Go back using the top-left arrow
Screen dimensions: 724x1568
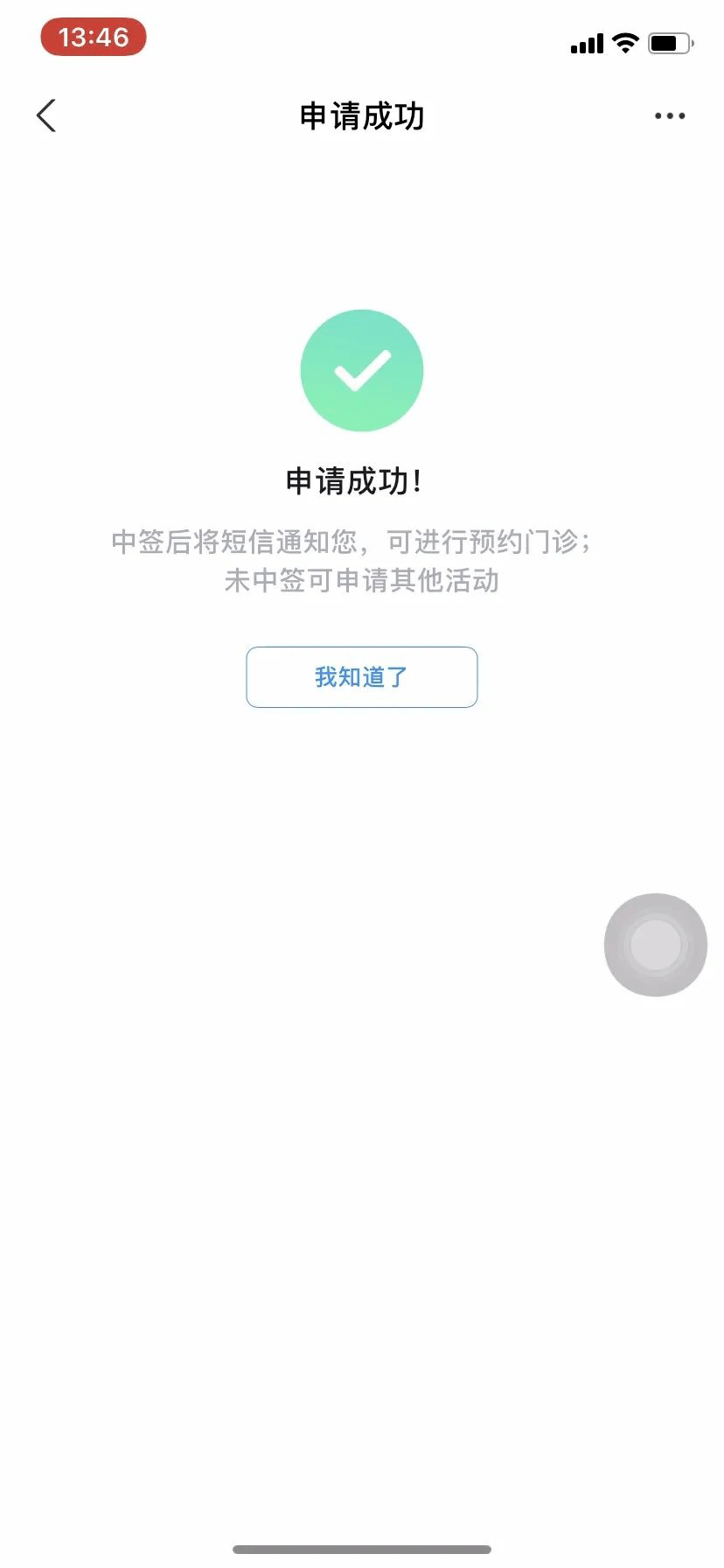47,115
